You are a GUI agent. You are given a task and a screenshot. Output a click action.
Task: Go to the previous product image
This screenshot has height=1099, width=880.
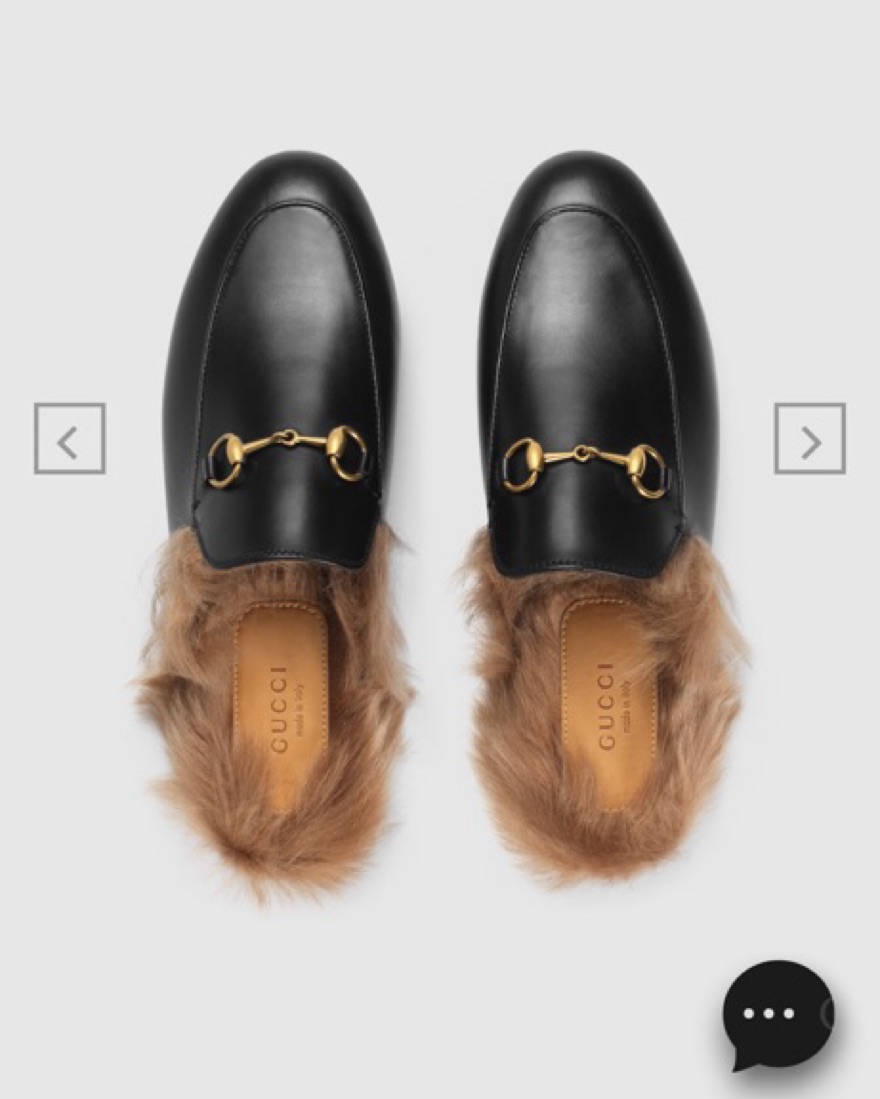coord(69,439)
